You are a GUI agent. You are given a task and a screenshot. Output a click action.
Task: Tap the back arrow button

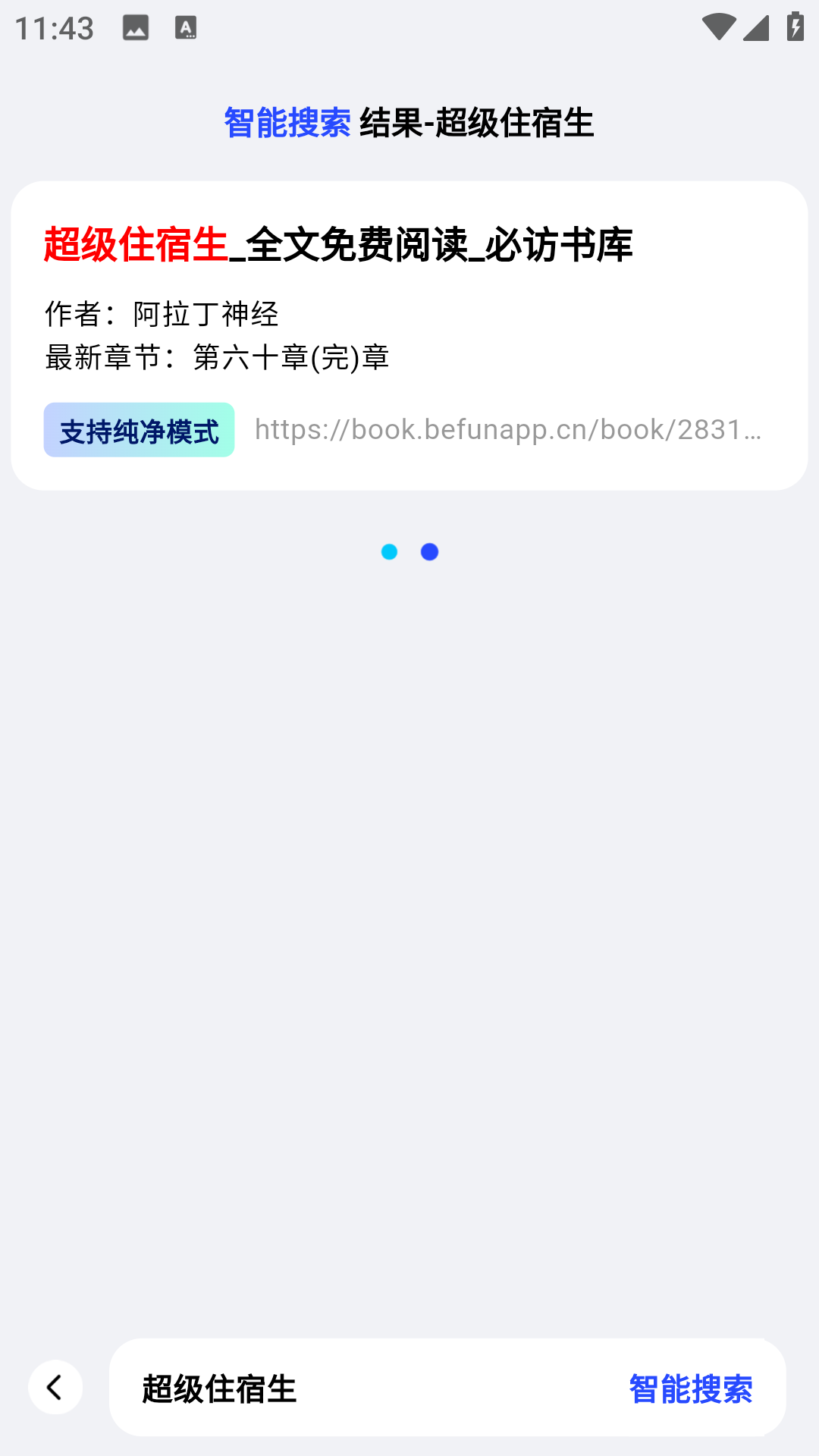click(x=54, y=1388)
